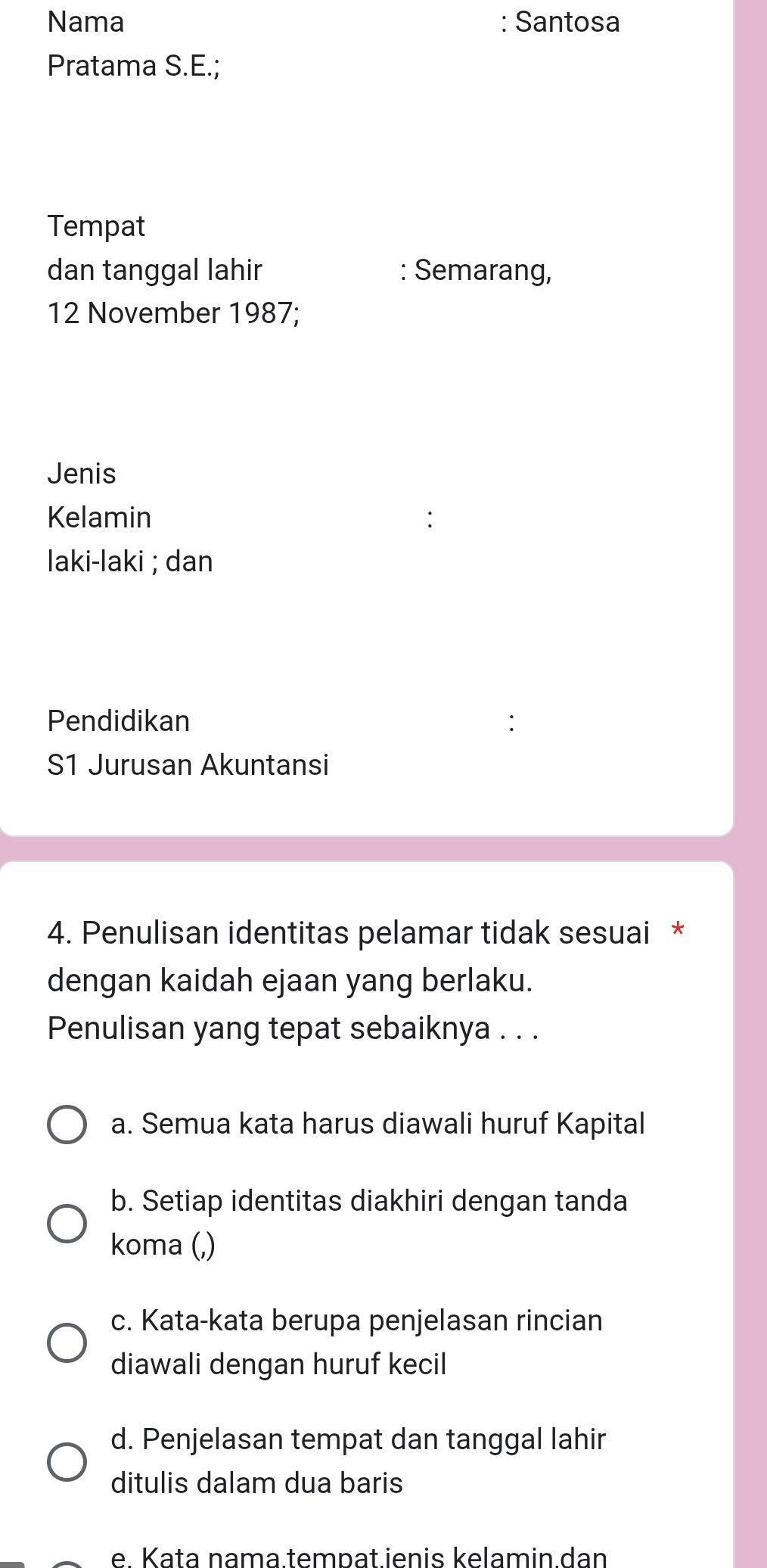This screenshot has width=767, height=1568.
Task: Click the red required asterisk on question 4
Action: (677, 935)
